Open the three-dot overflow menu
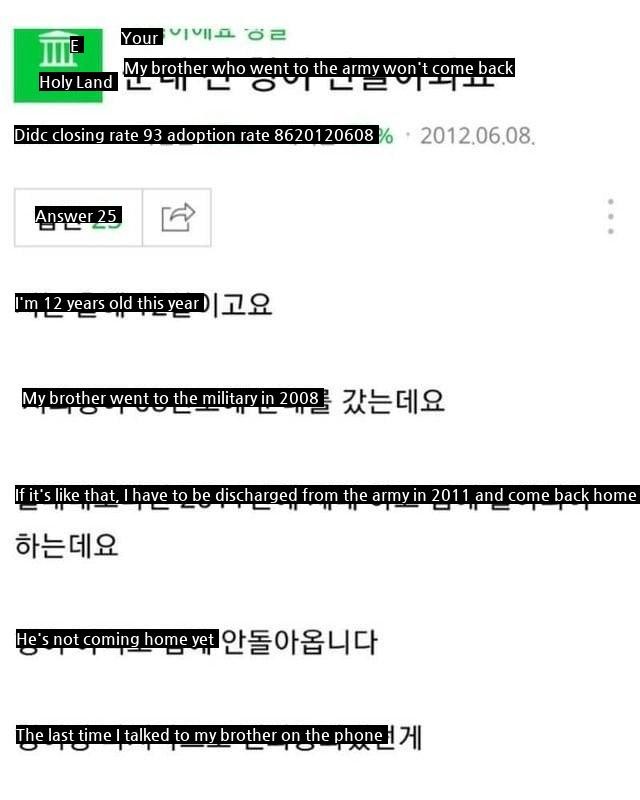This screenshot has width=640, height=800. pos(610,216)
